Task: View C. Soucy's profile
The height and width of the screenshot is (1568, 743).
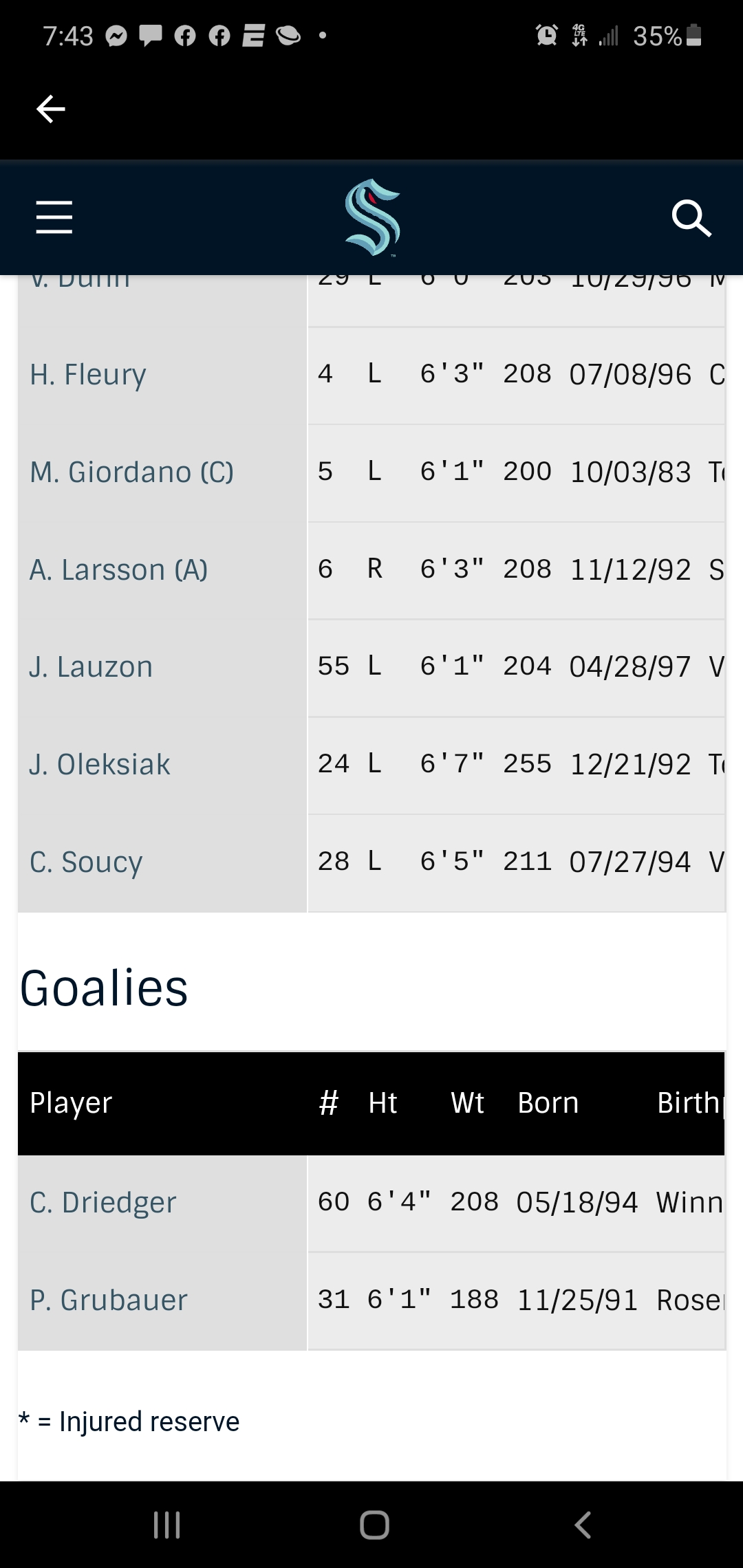Action: tap(86, 863)
